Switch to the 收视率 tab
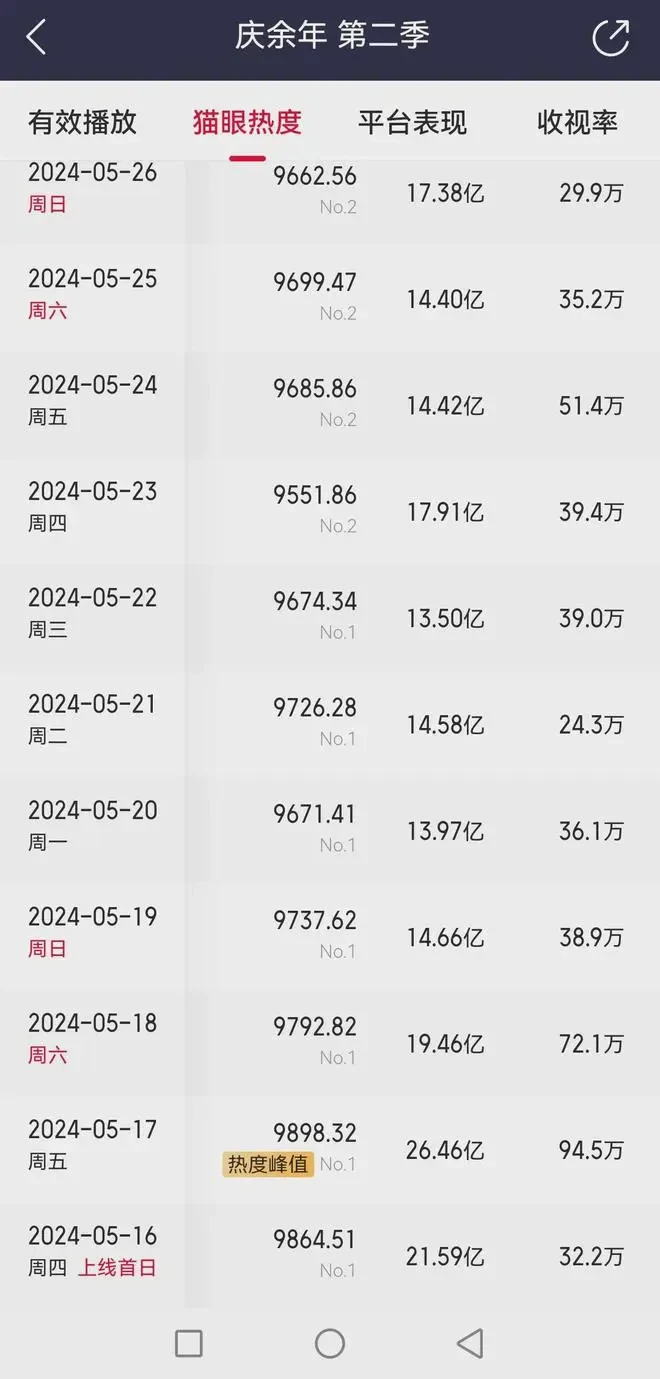Viewport: 660px width, 1379px height. click(x=578, y=123)
